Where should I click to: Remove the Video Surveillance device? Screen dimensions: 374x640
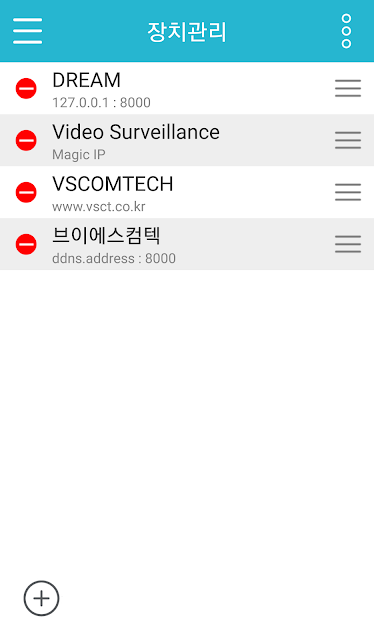(26, 140)
